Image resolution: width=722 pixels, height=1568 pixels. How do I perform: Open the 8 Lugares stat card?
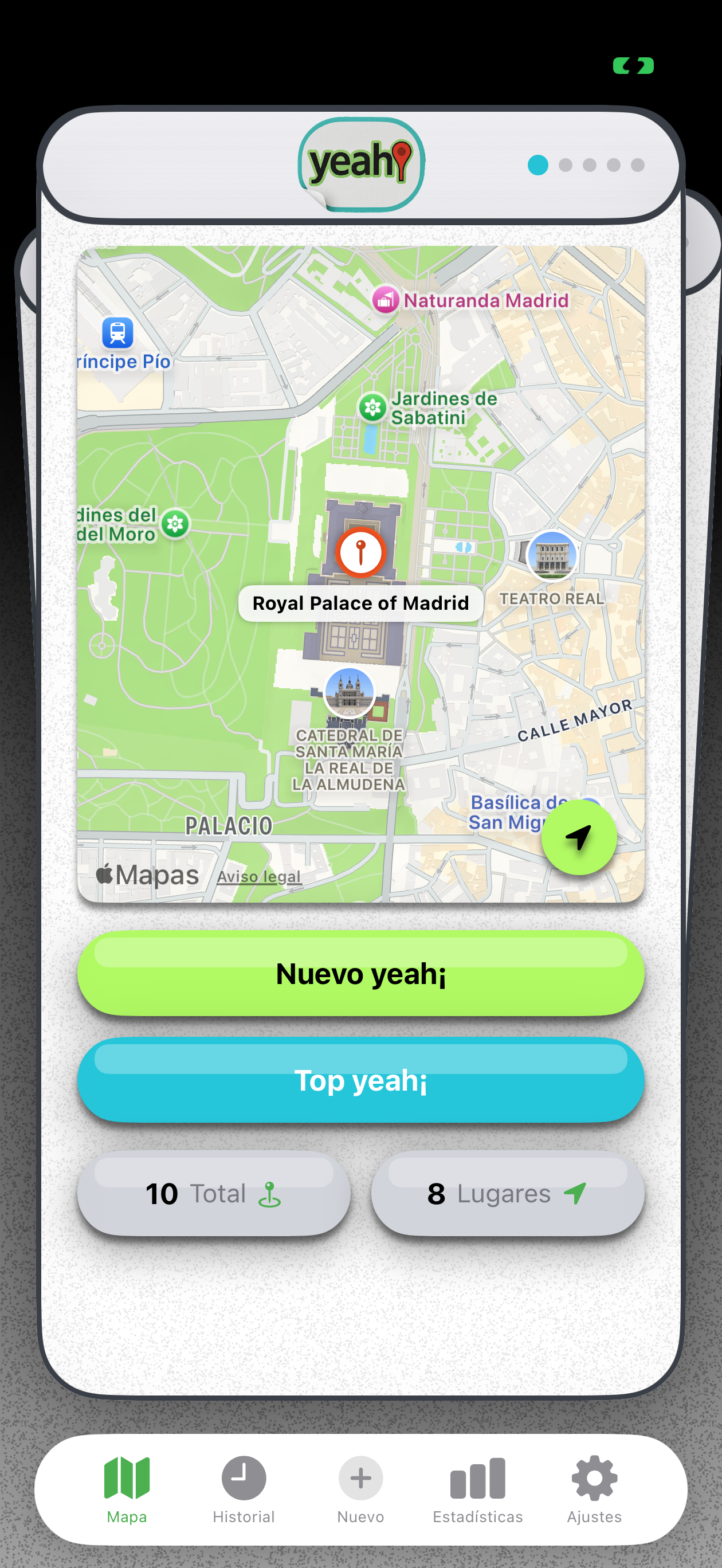tap(507, 1193)
